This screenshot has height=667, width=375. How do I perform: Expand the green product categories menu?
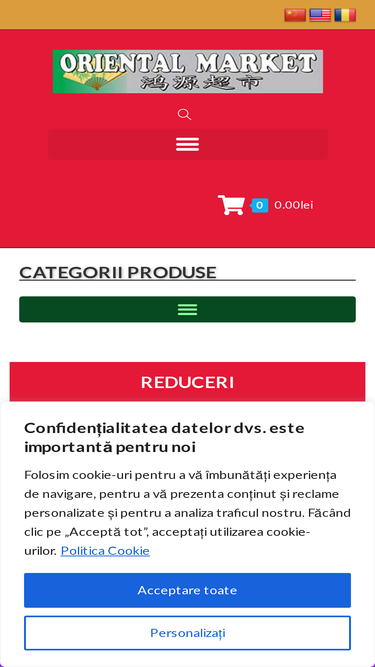click(x=188, y=309)
